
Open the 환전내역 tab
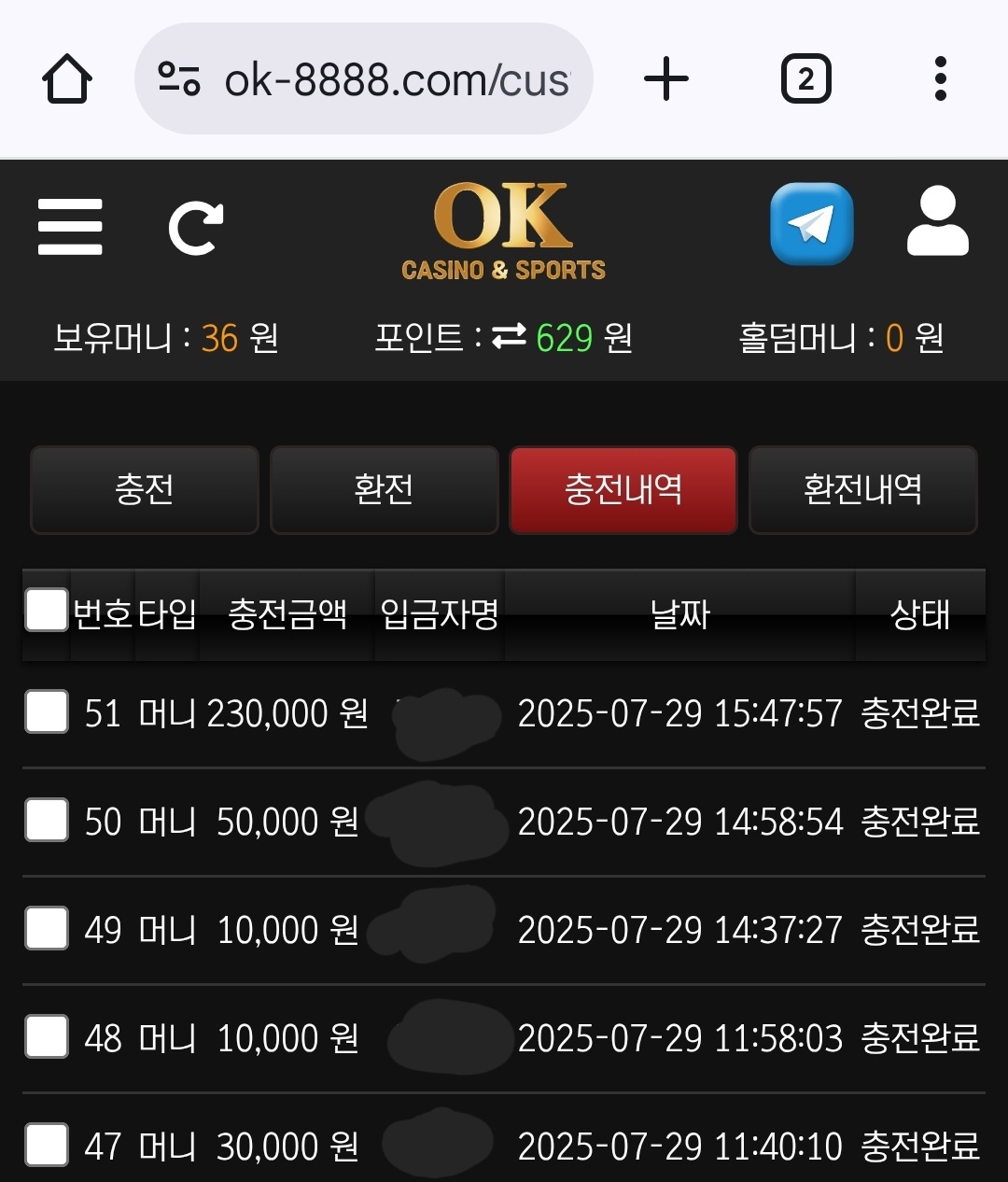[x=862, y=489]
